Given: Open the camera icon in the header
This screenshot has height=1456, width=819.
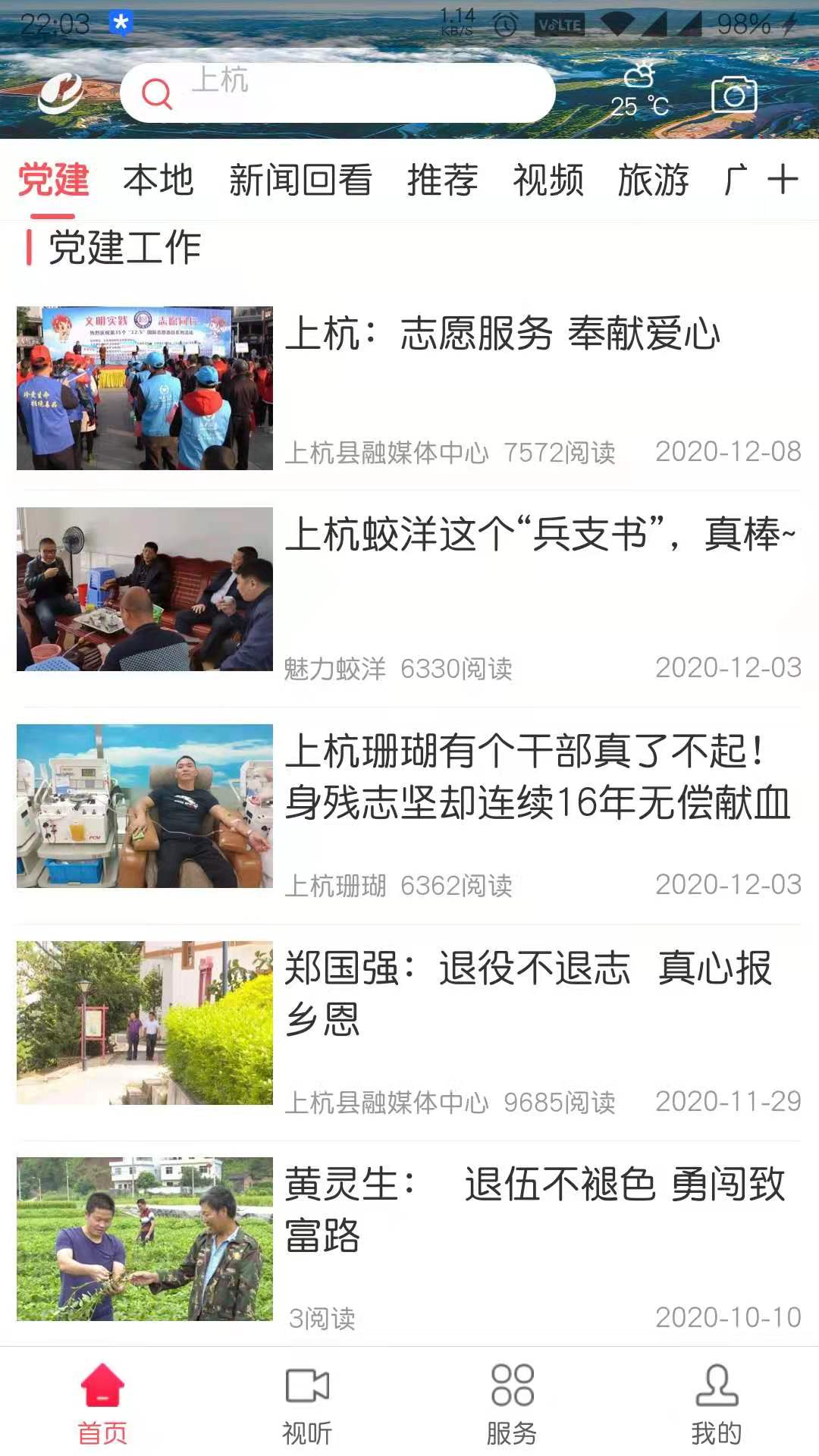Looking at the screenshot, I should point(733,95).
